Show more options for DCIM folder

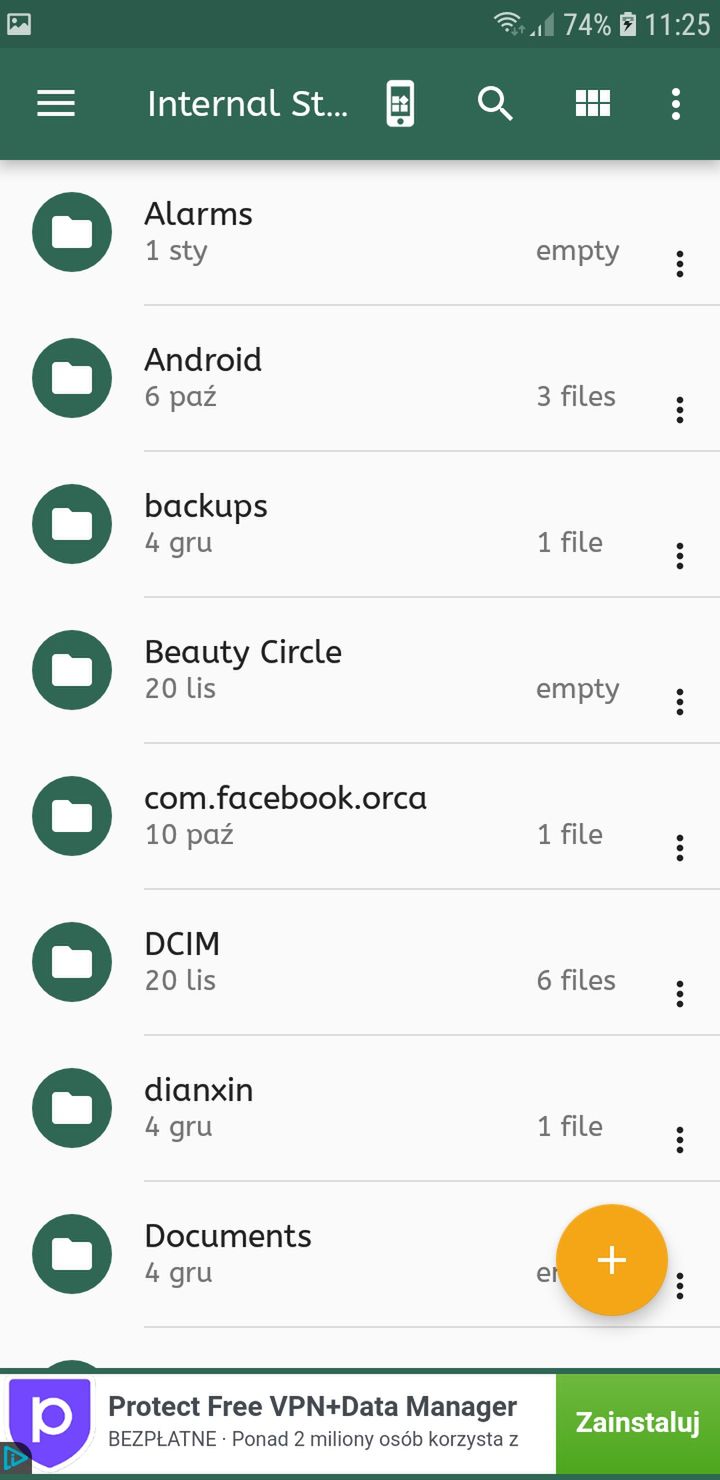coord(680,994)
